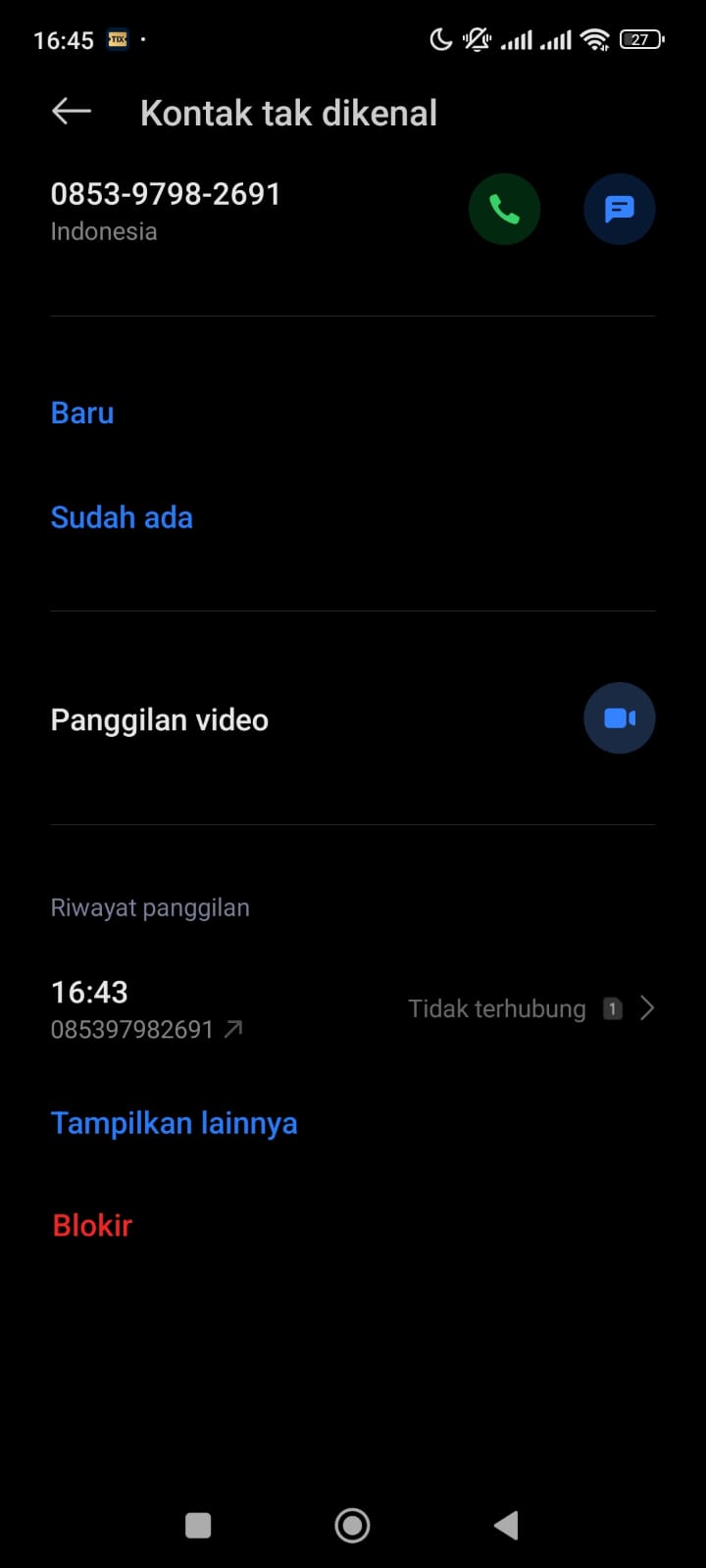Tap the do-not-disturb moon icon
706x1568 pixels.
440,39
